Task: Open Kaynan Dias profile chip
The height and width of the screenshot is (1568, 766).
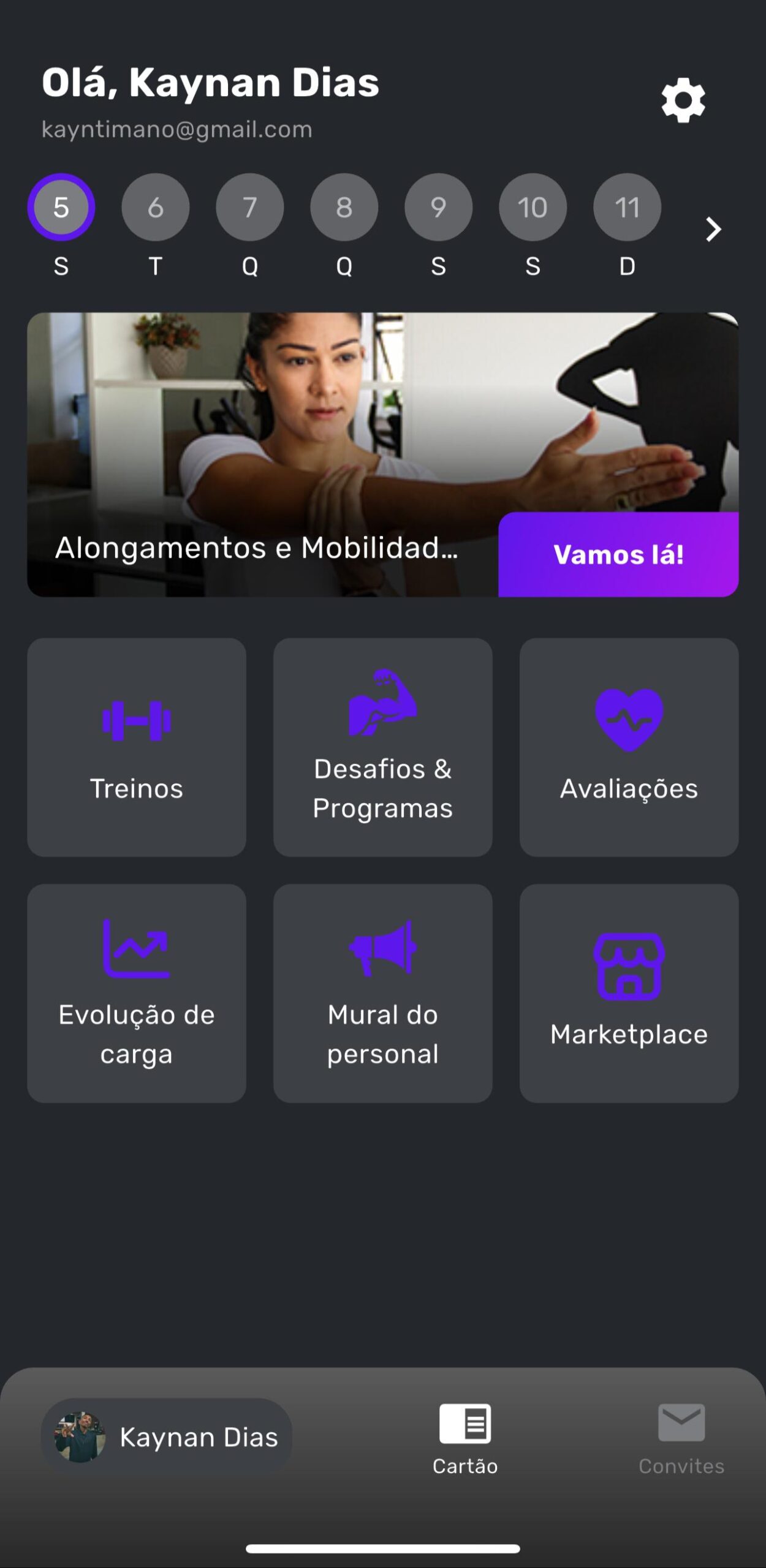Action: [167, 1436]
